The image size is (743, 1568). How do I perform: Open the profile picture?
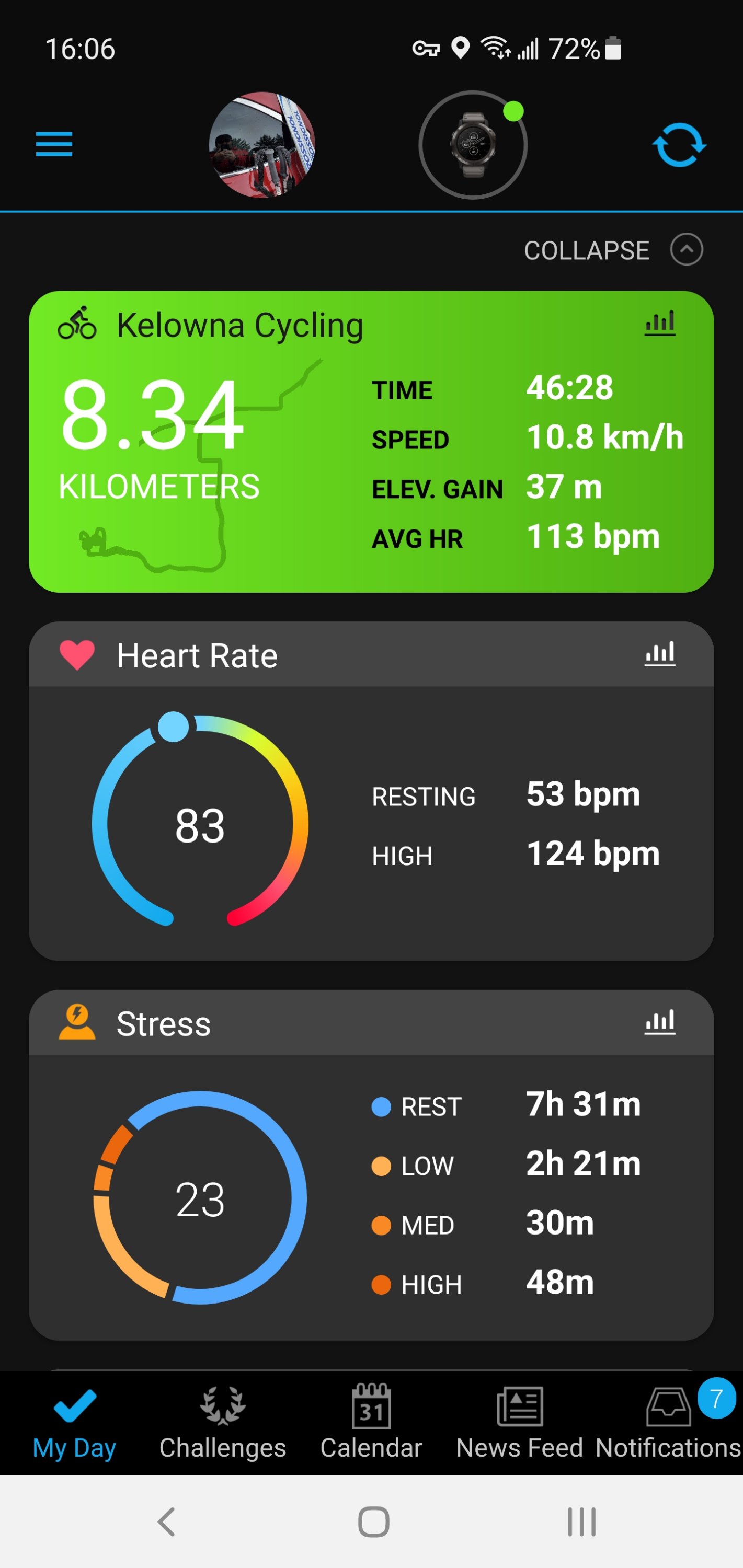262,145
